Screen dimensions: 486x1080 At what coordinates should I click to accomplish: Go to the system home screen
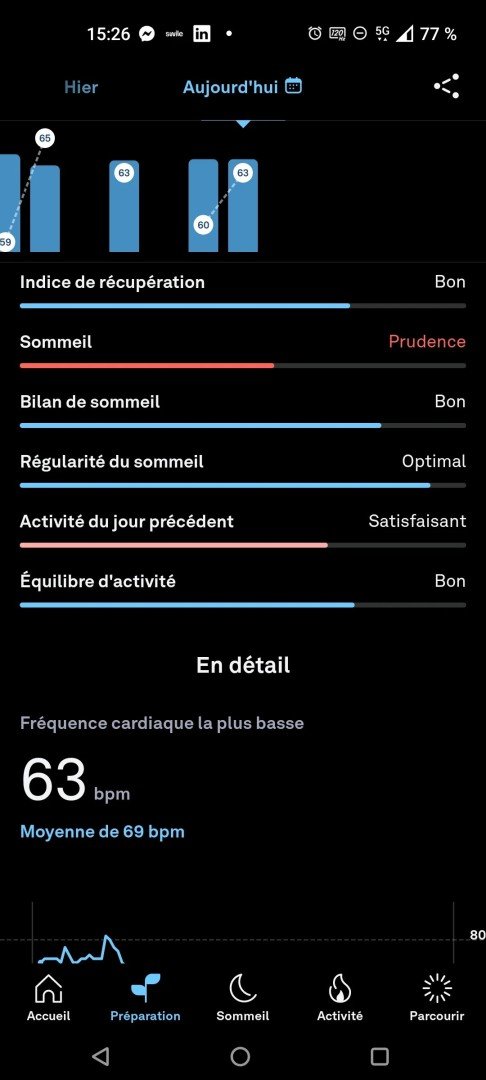(240, 1056)
